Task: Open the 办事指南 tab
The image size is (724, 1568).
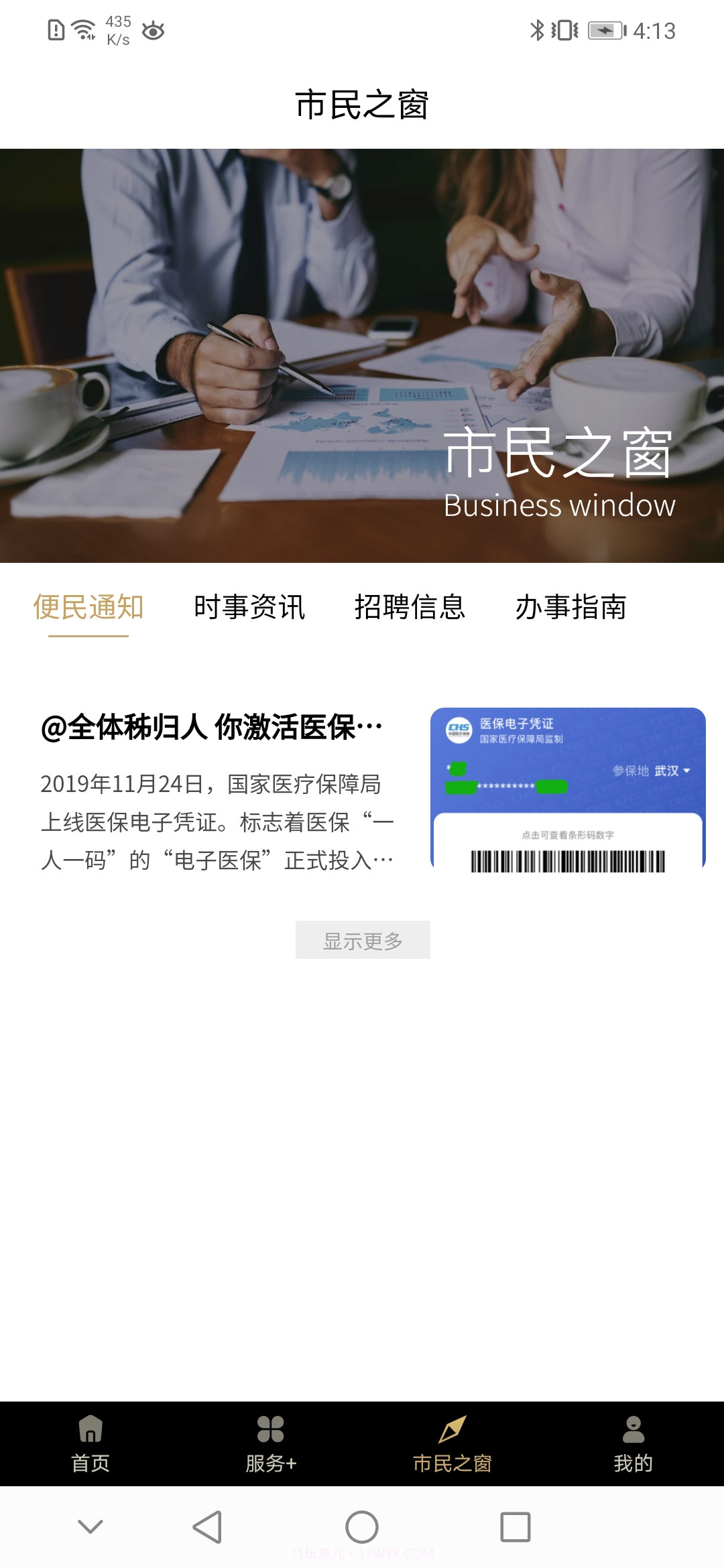Action: [x=573, y=608]
